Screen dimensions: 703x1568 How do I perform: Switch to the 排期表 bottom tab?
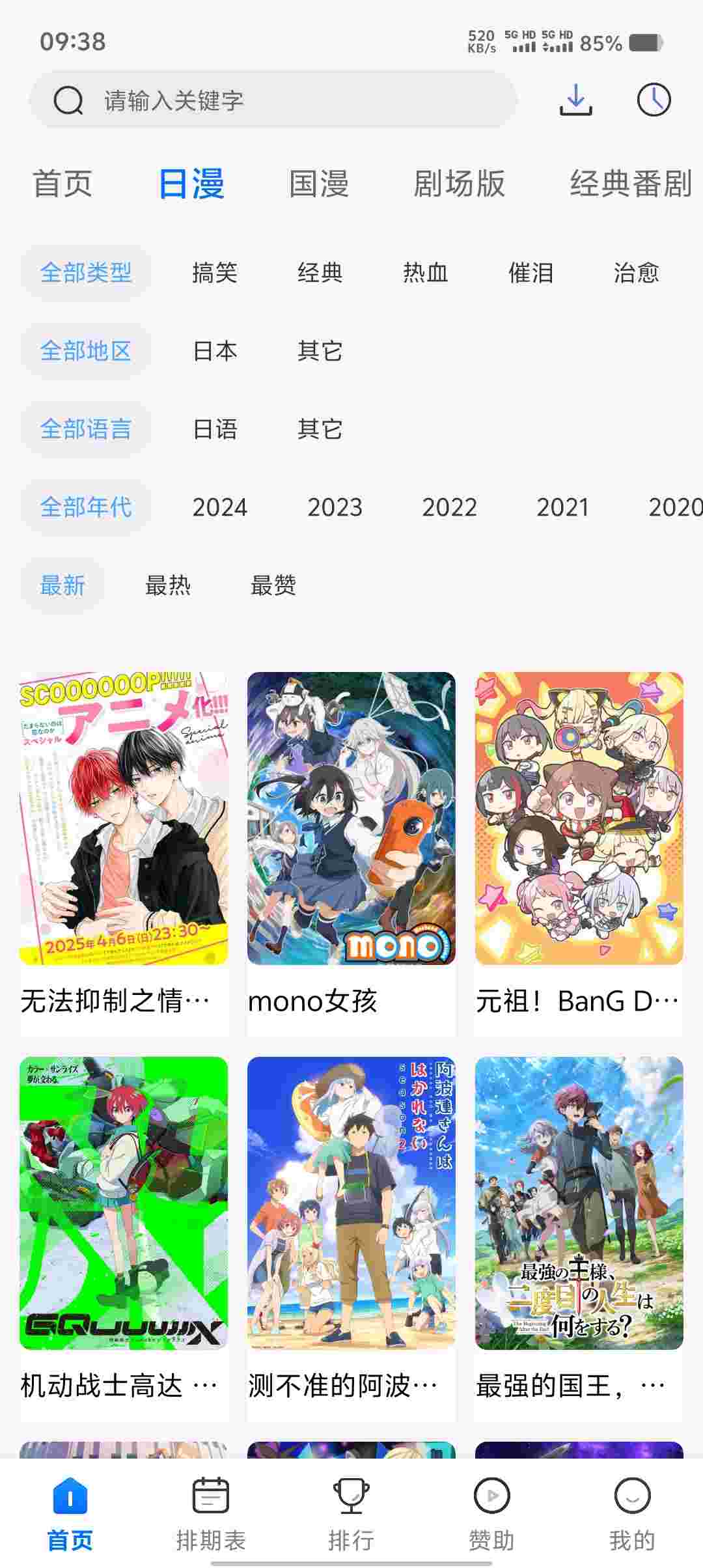coord(211,1513)
